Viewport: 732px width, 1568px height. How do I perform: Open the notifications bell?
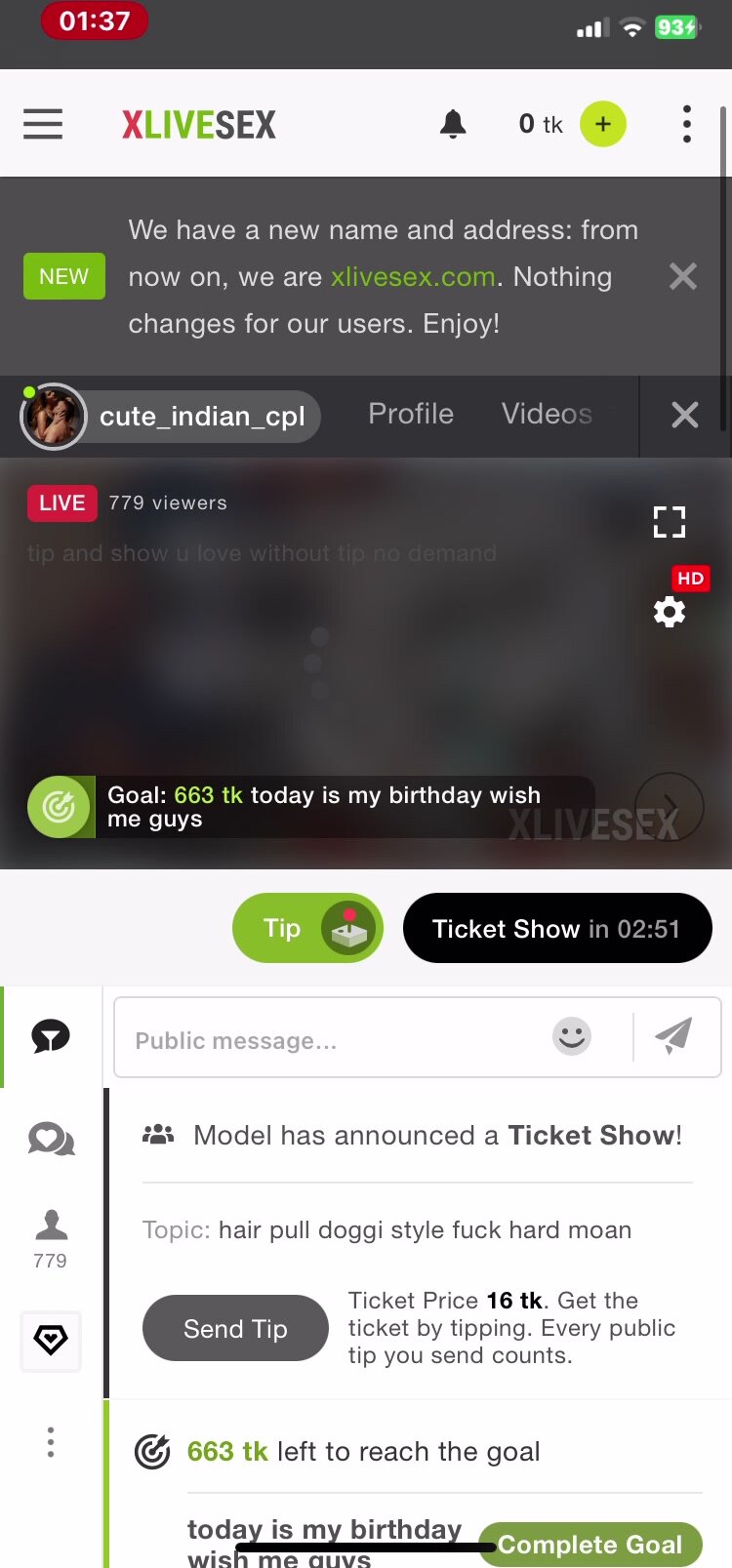(x=453, y=124)
